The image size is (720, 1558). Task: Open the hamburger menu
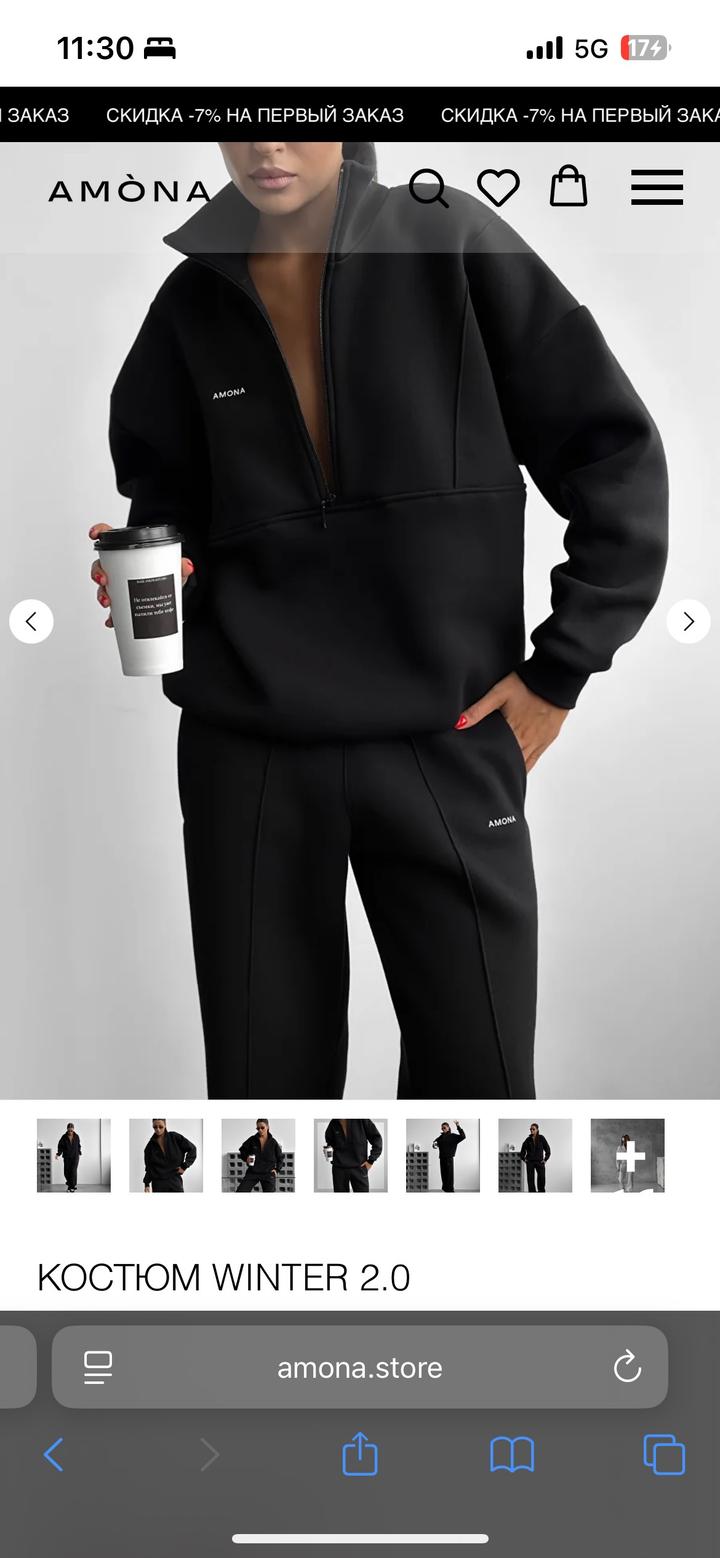click(657, 188)
